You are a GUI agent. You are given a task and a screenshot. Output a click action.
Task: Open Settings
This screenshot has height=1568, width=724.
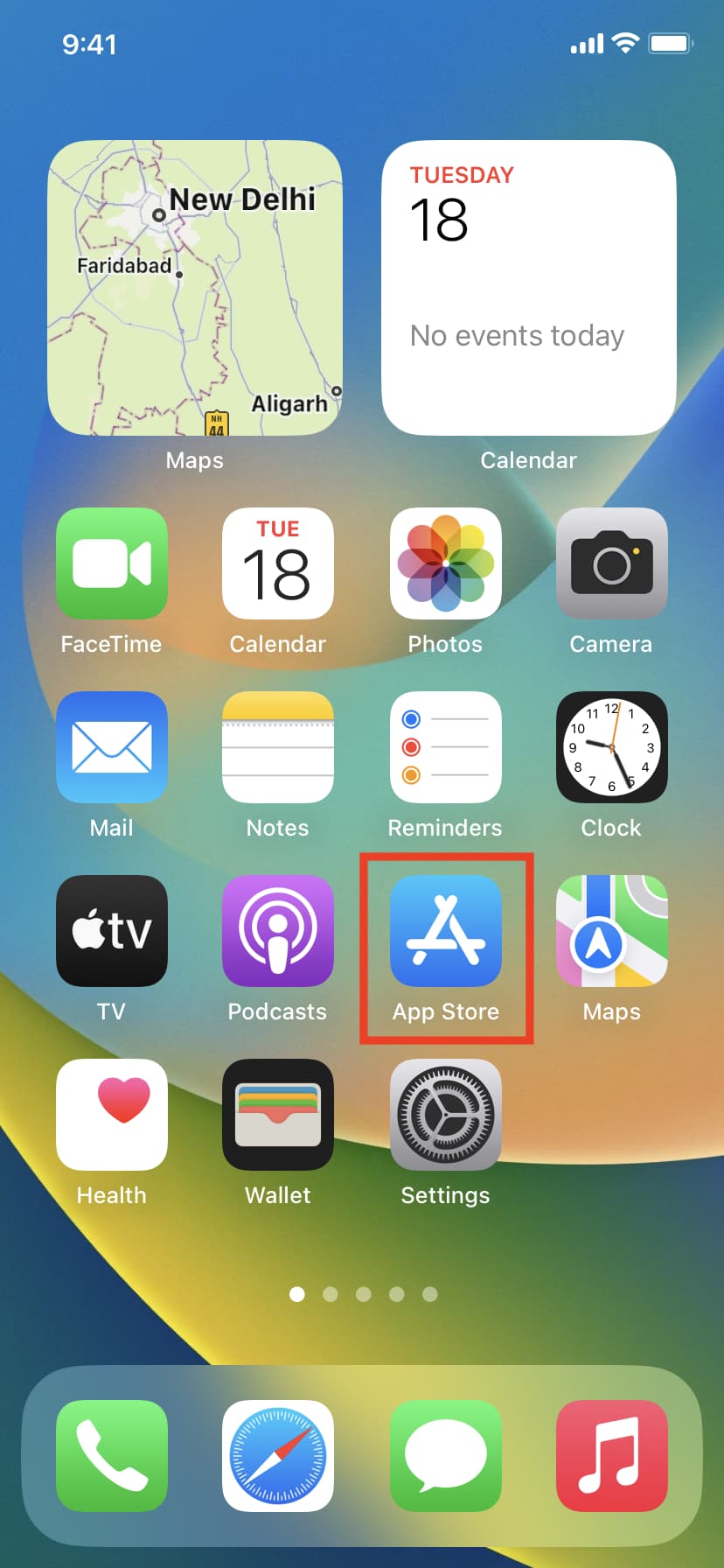(445, 1115)
